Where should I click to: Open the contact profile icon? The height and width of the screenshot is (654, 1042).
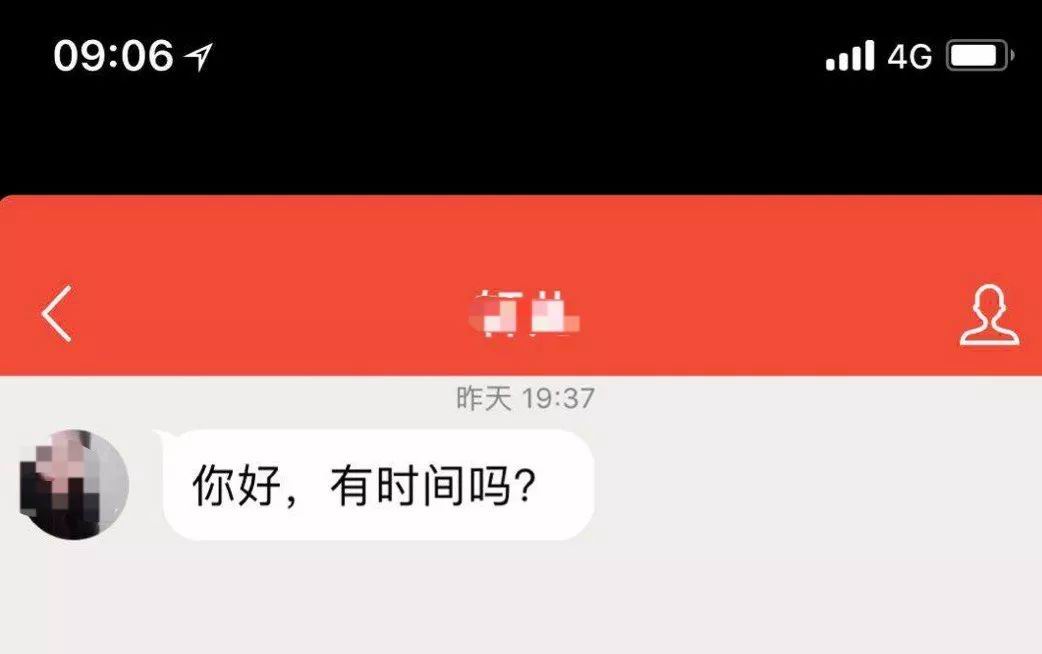(x=988, y=315)
